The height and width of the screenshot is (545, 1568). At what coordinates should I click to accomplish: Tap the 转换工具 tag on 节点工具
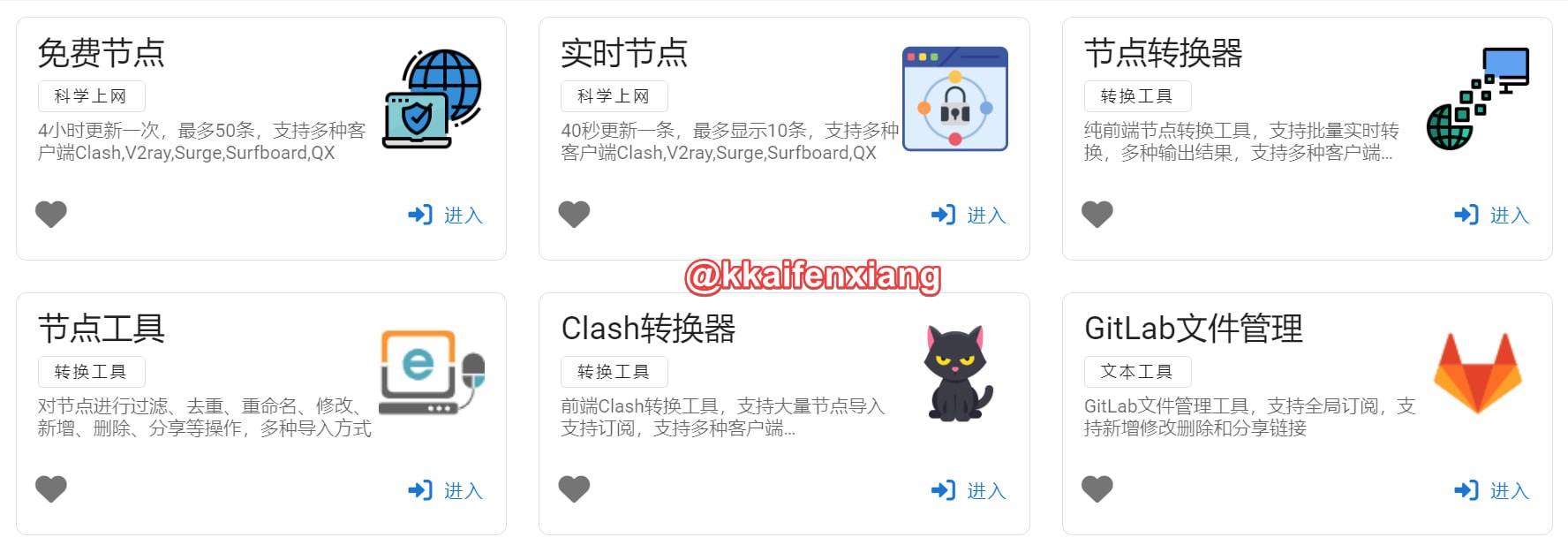91,372
